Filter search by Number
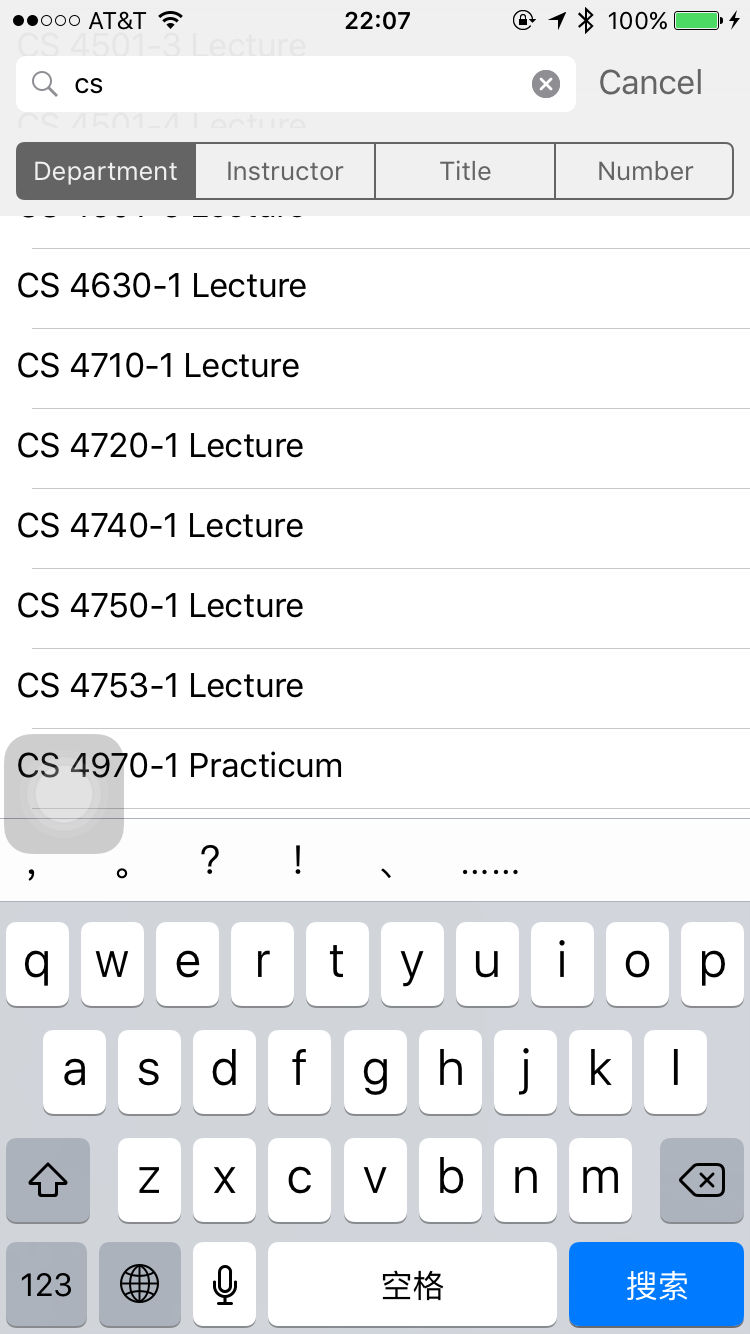 click(x=644, y=171)
